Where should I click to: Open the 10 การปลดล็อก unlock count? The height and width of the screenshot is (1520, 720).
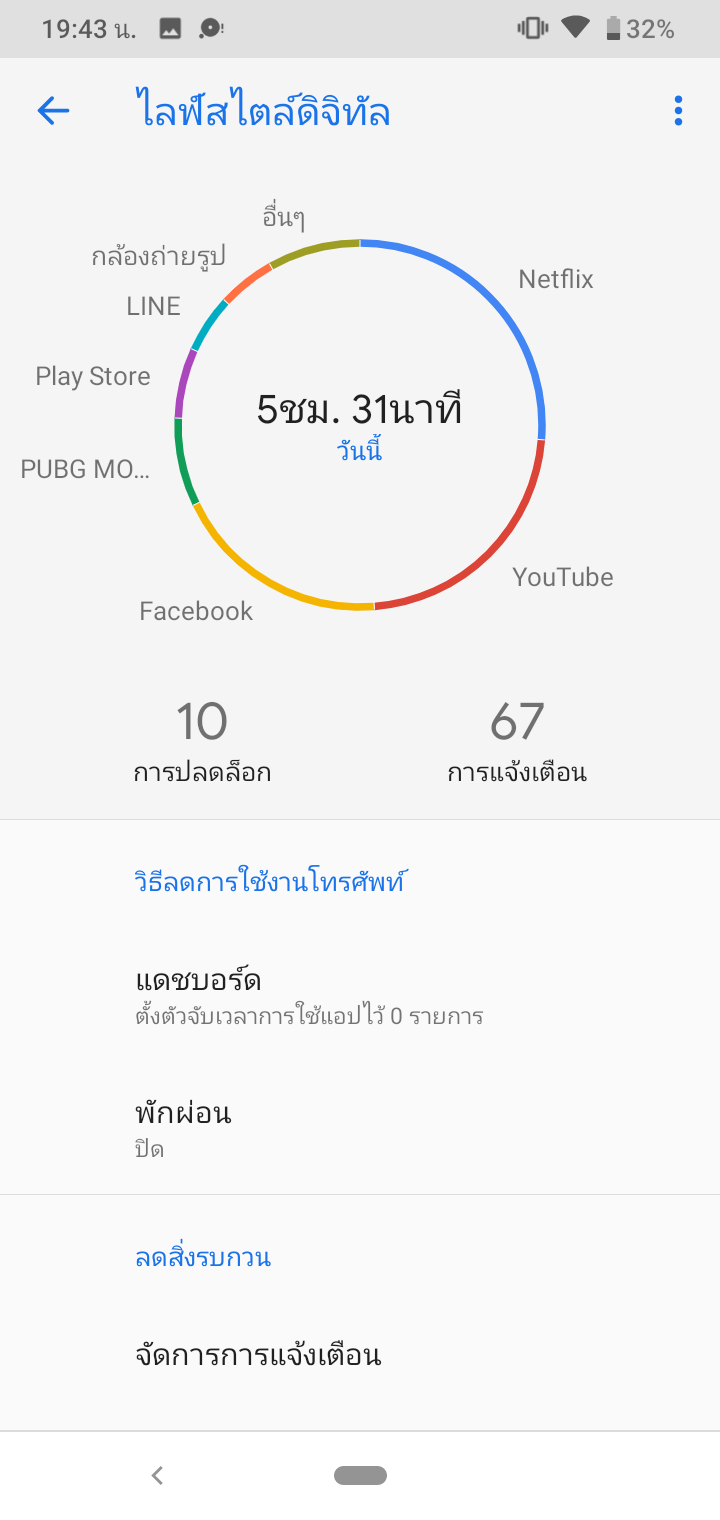(x=202, y=742)
